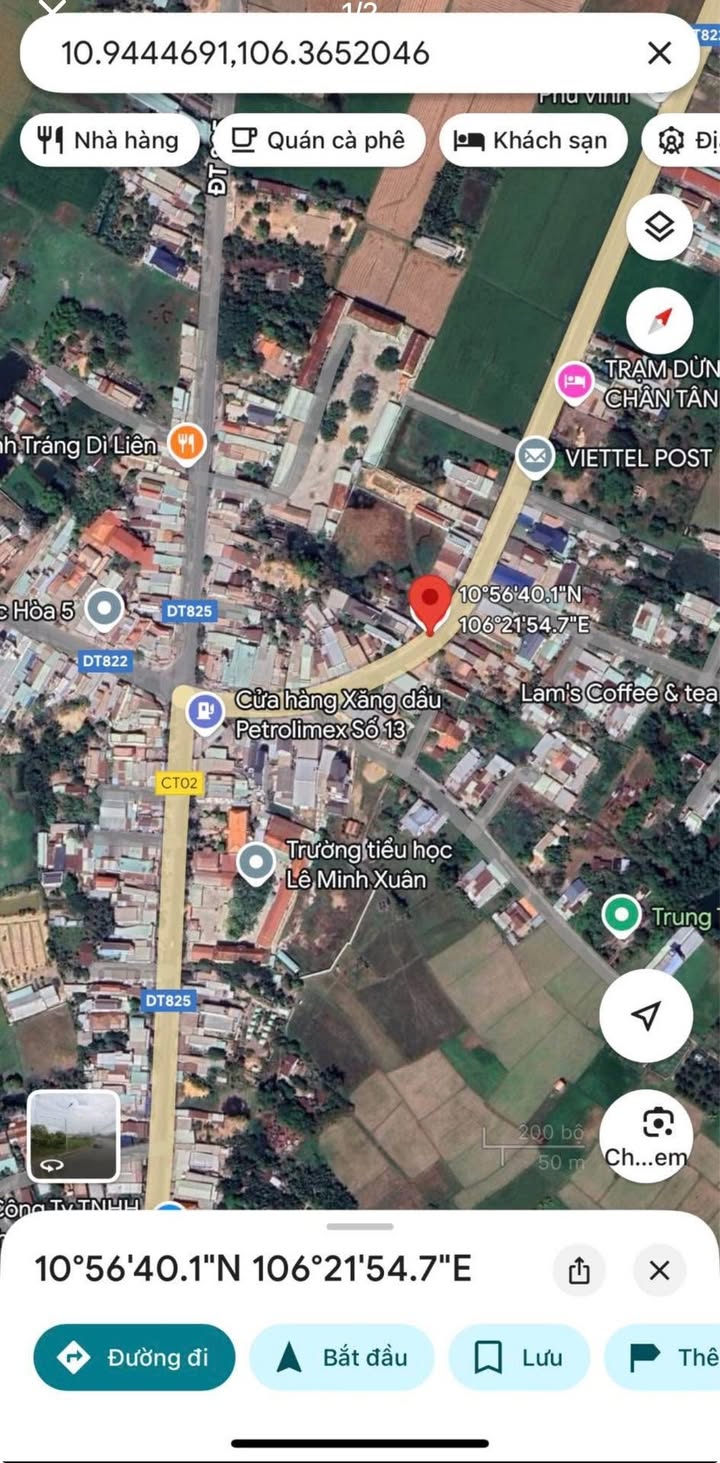Start navigation with Bắt đầu
The height and width of the screenshot is (1463, 720).
coord(342,1357)
